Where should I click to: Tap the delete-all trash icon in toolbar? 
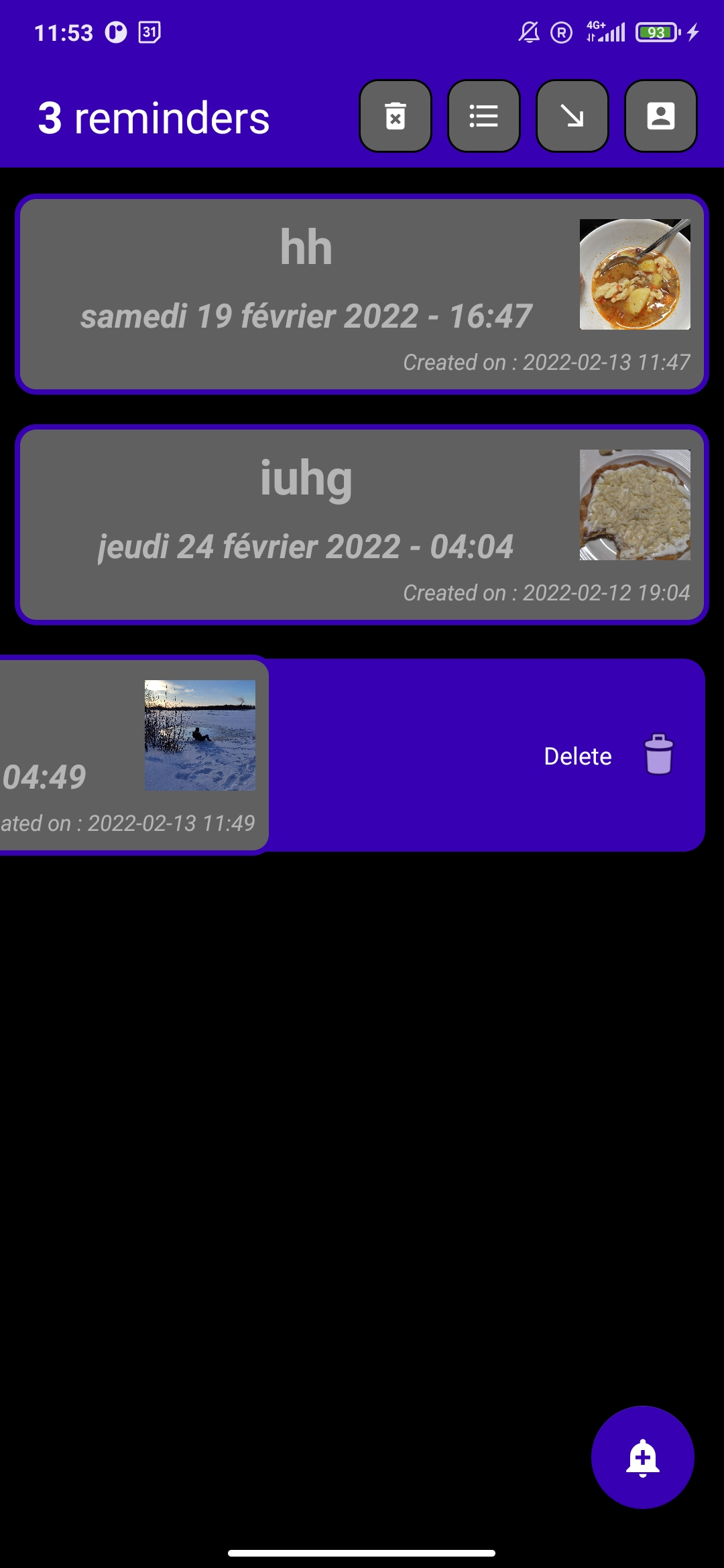396,117
